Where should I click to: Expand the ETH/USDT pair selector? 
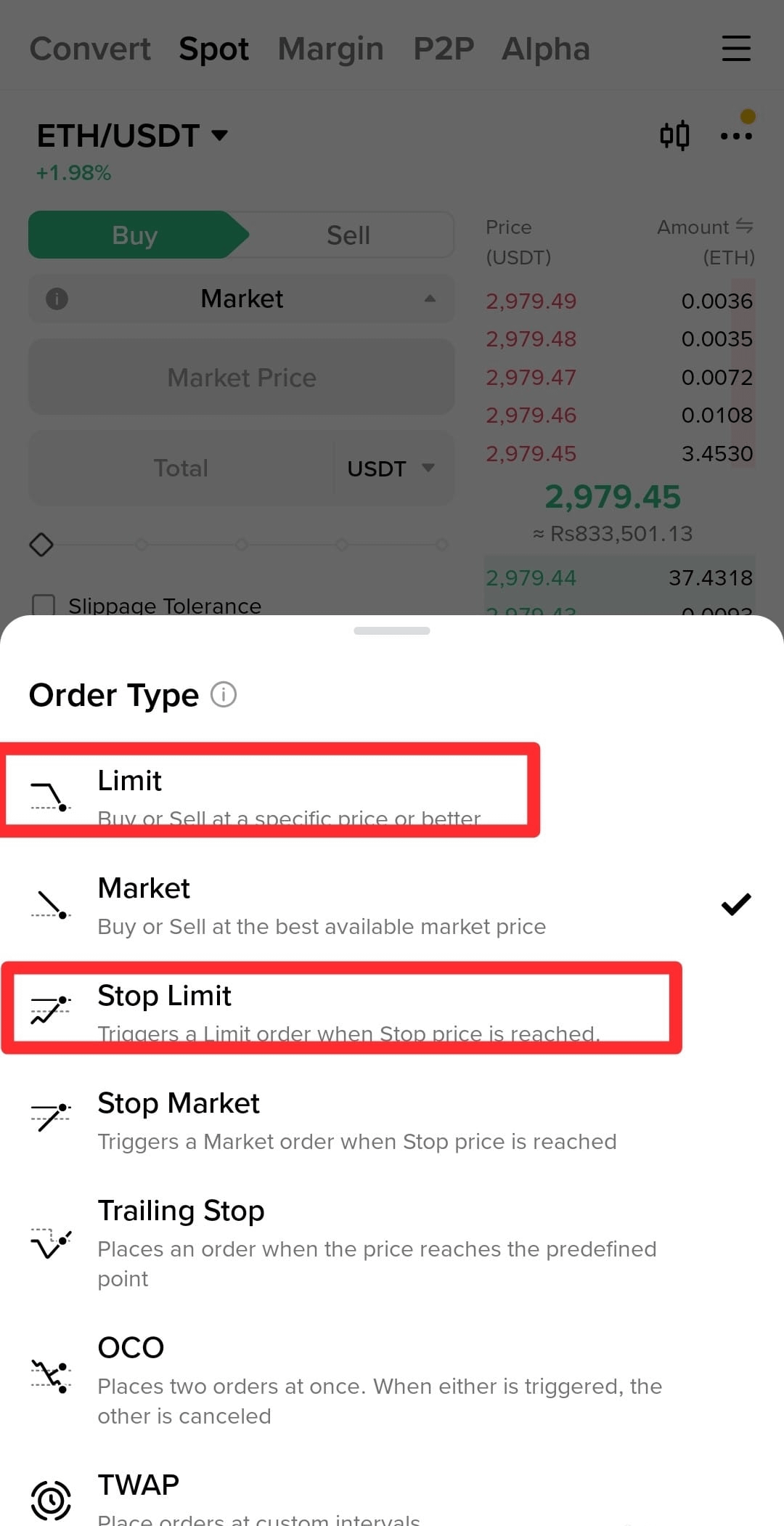(132, 136)
